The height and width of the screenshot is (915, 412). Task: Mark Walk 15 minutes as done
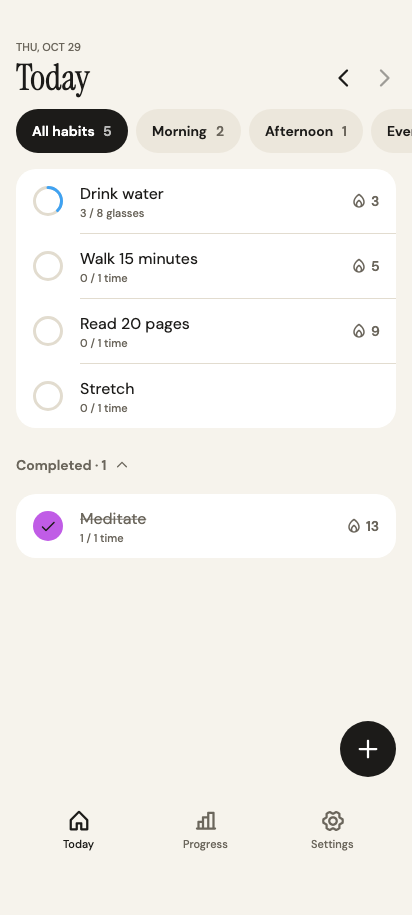[x=48, y=266]
